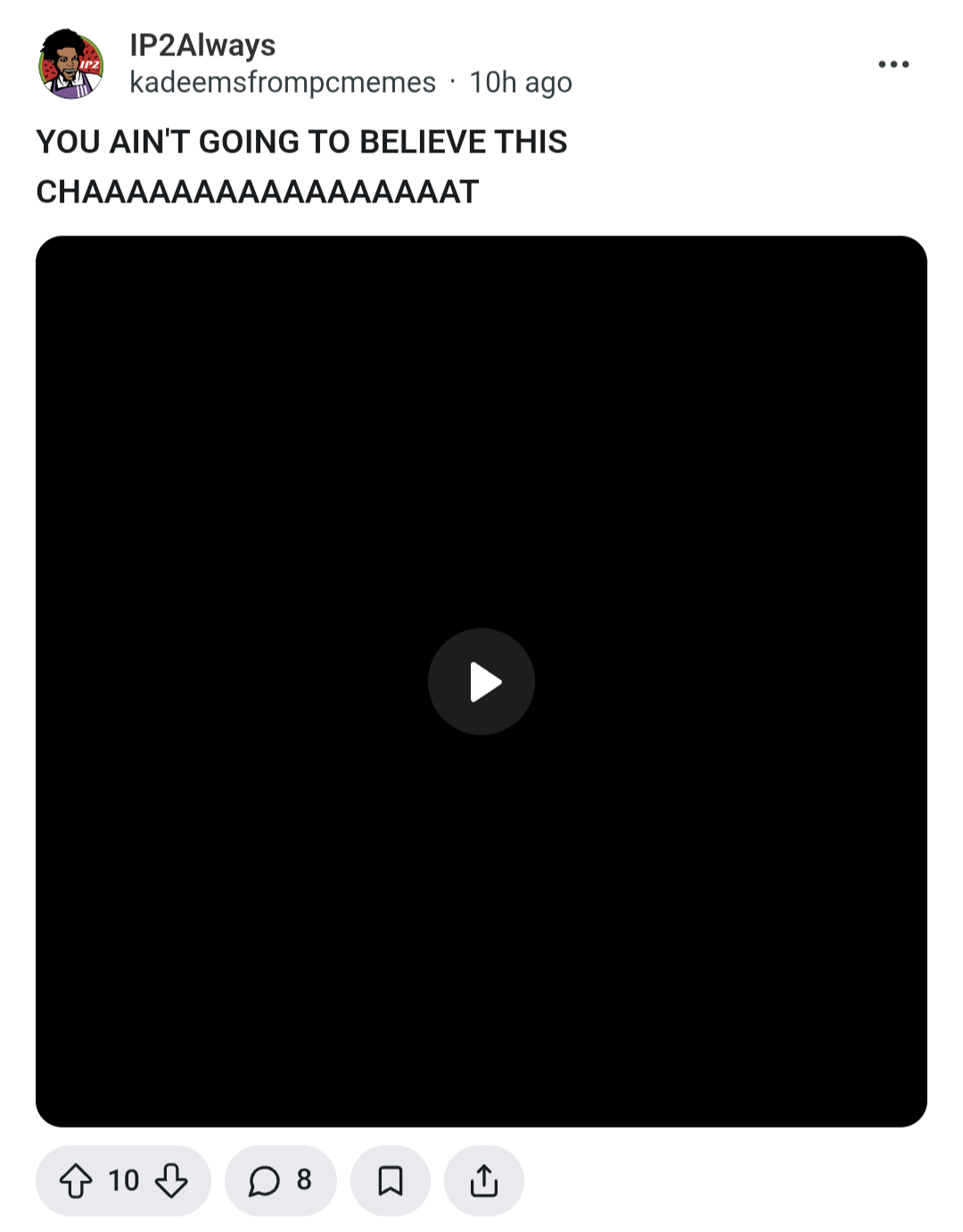Play the video in the post
Image resolution: width=963 pixels, height=1232 pixels.
481,682
